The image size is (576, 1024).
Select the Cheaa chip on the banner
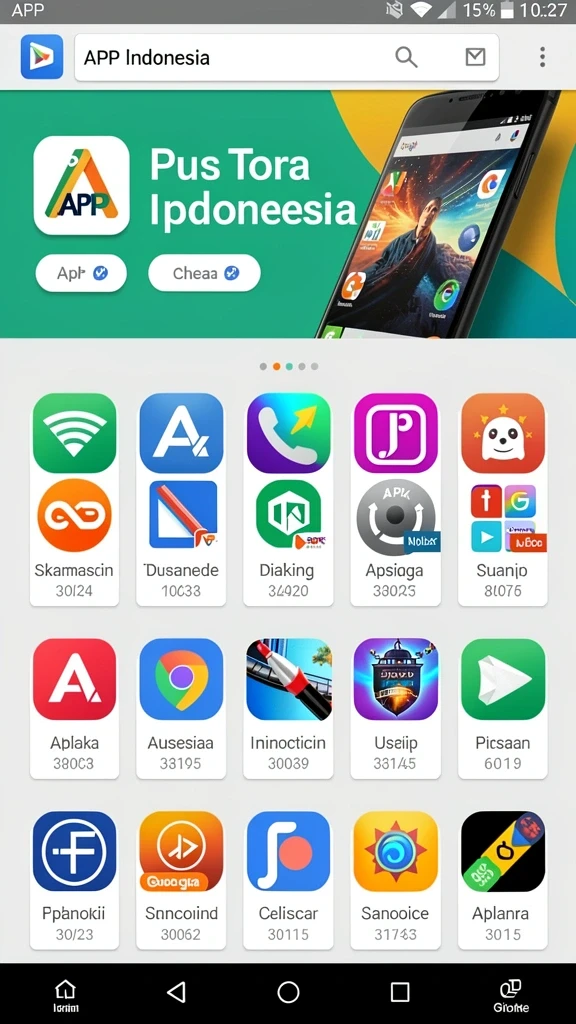coord(204,273)
